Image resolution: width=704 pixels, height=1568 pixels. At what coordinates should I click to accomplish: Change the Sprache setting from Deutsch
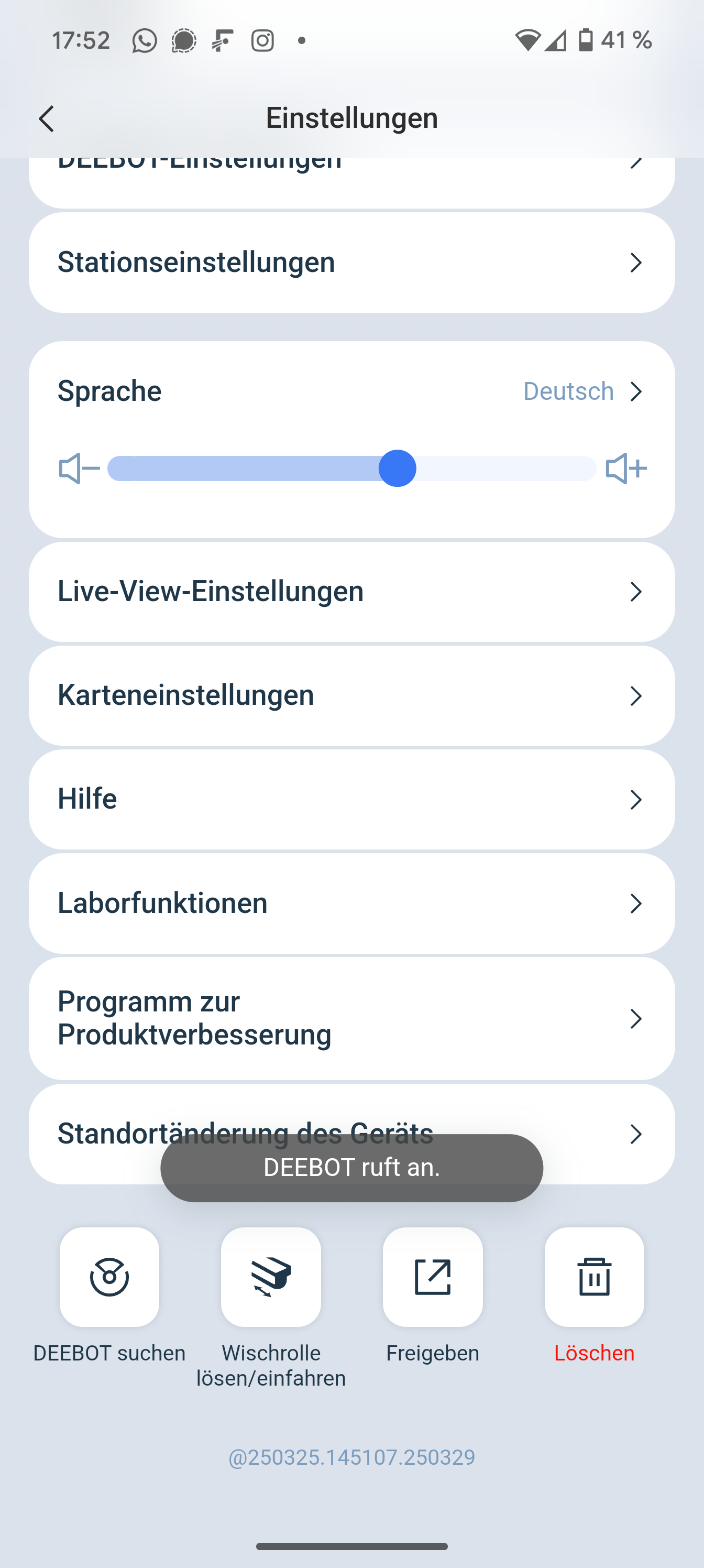351,391
